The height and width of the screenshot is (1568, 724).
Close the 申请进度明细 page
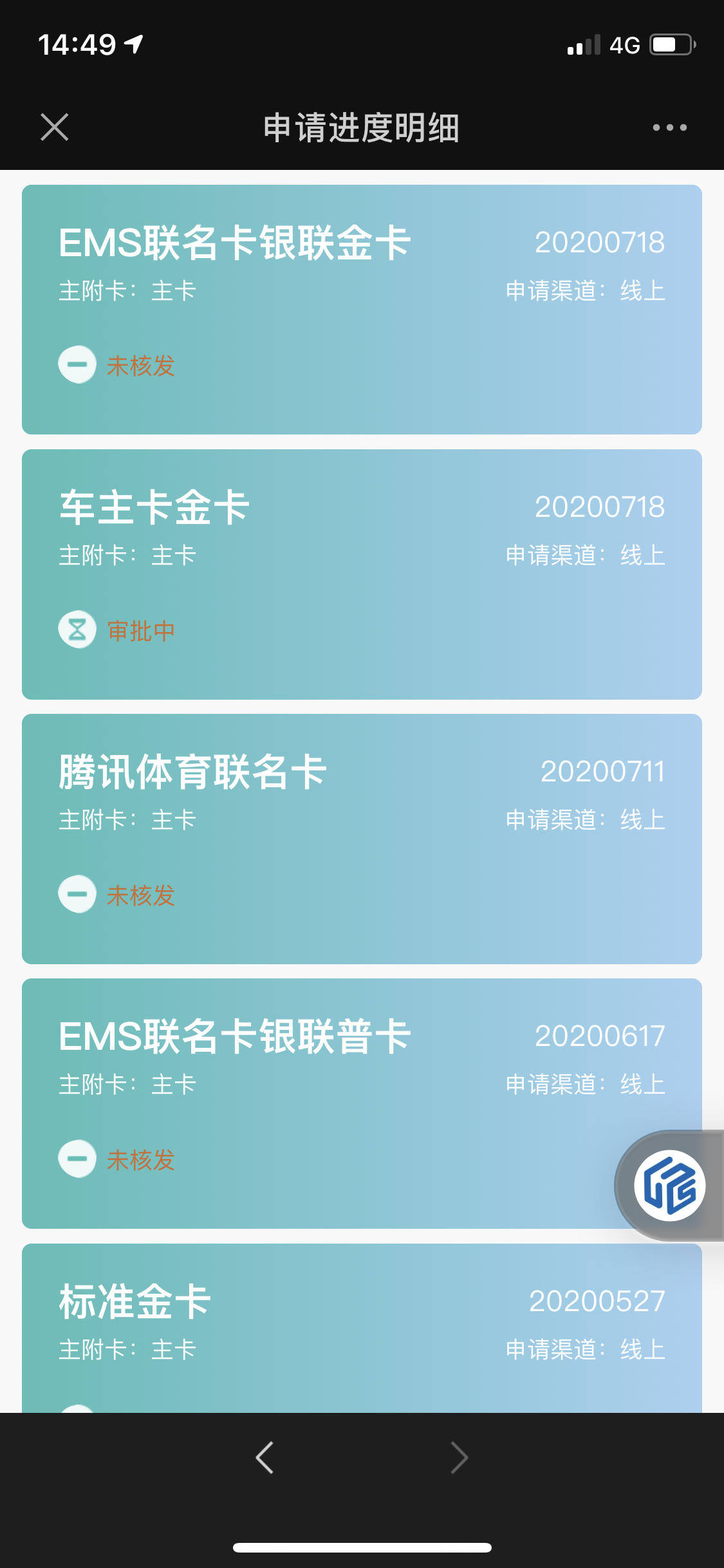(x=55, y=127)
